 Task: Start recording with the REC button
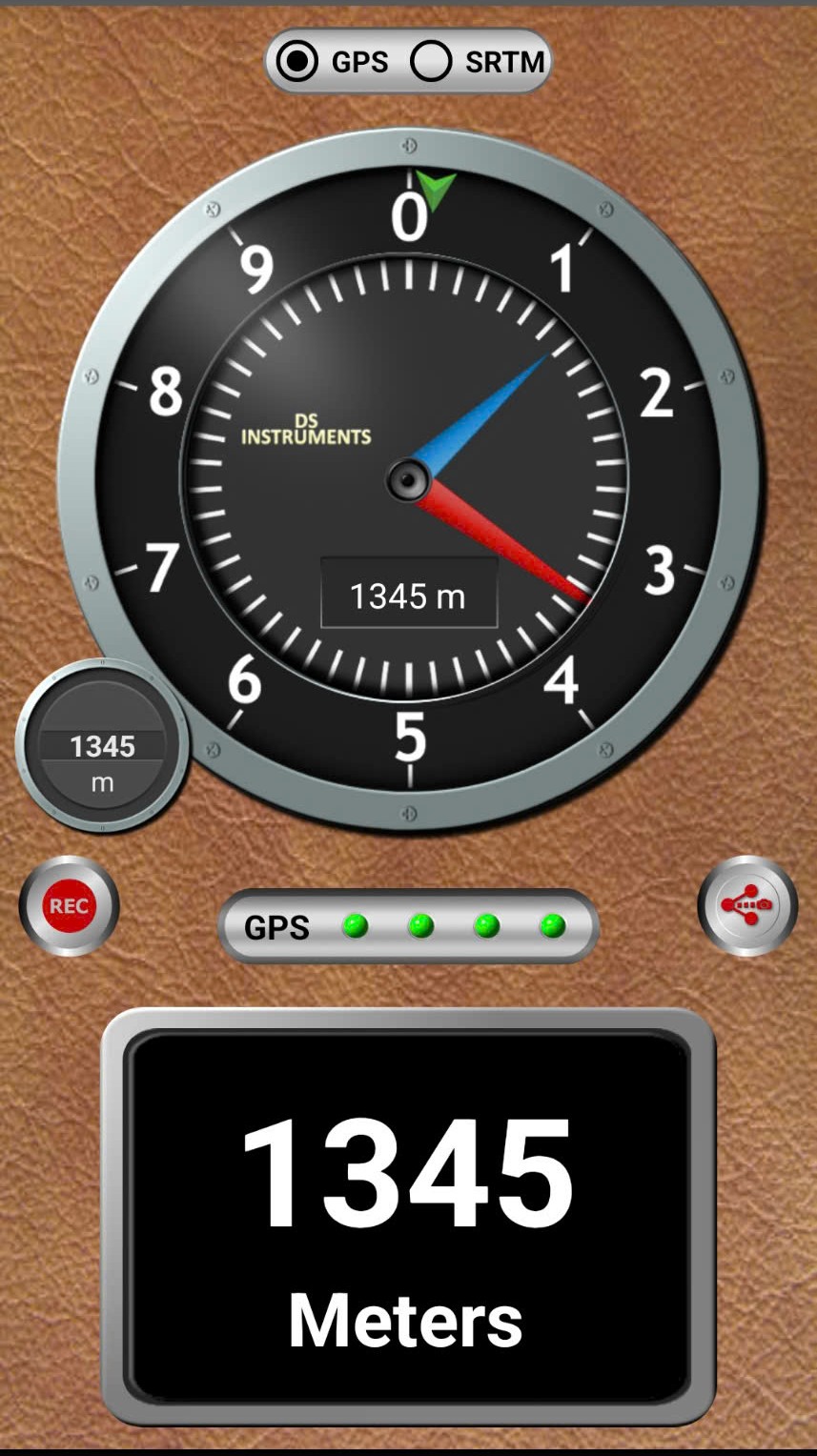[69, 905]
